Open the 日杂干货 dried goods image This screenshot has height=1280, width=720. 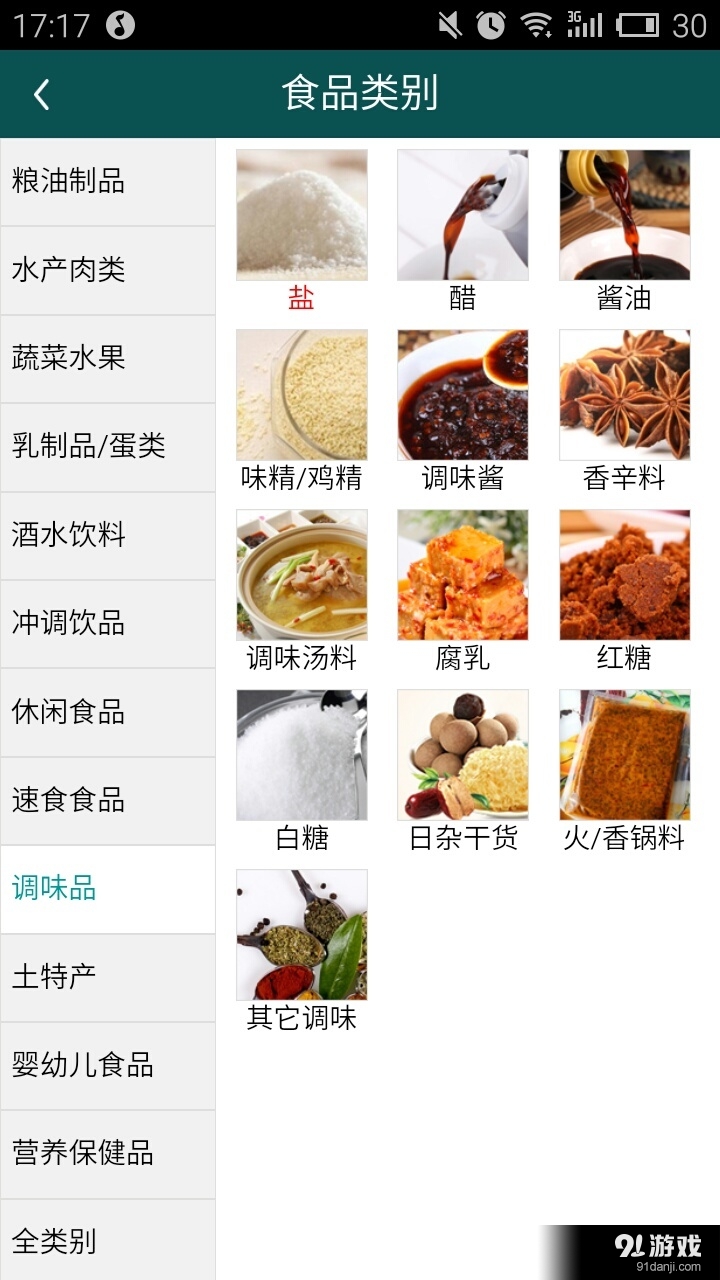463,754
